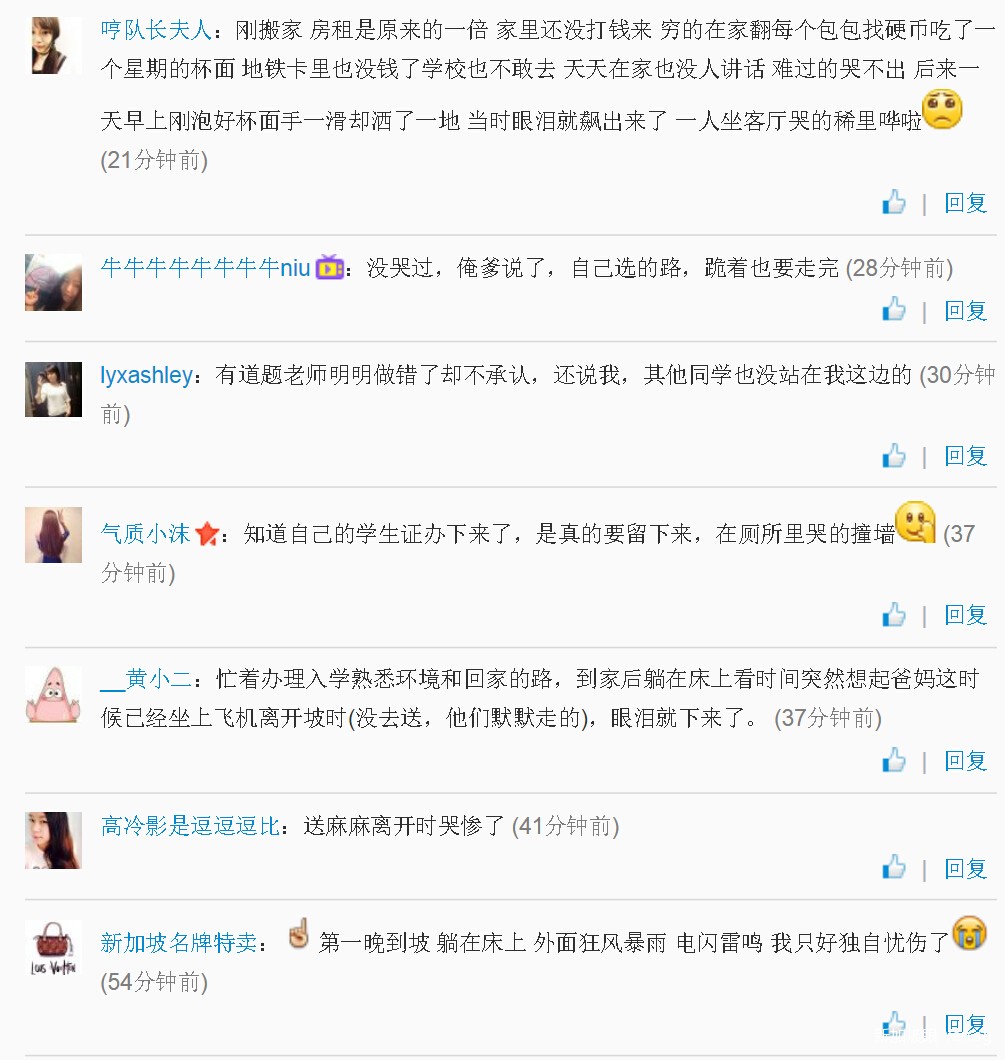
Task: Reply to 哼队长夫人's comment
Action: (x=965, y=203)
